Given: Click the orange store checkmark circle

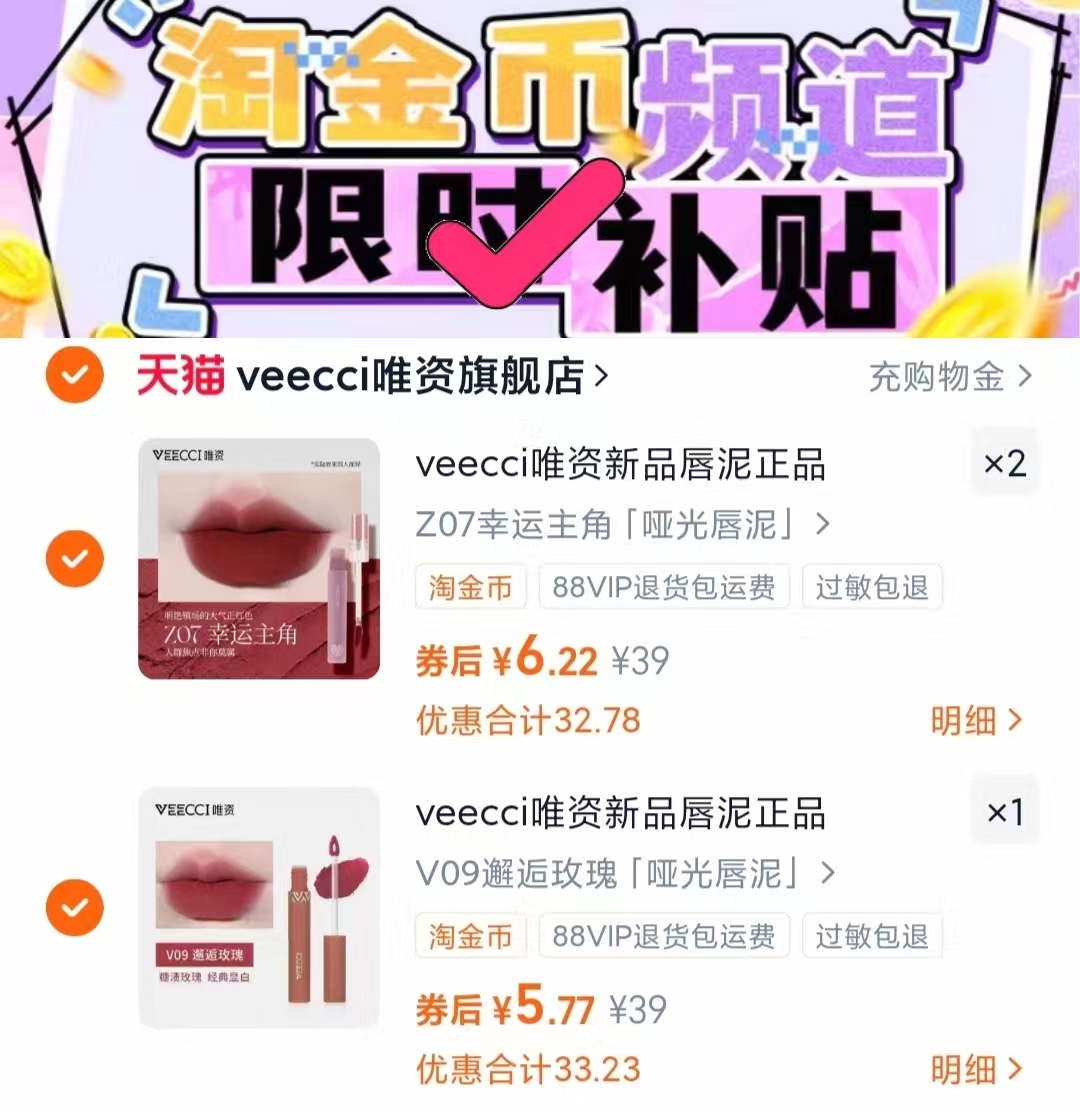Looking at the screenshot, I should click(73, 375).
